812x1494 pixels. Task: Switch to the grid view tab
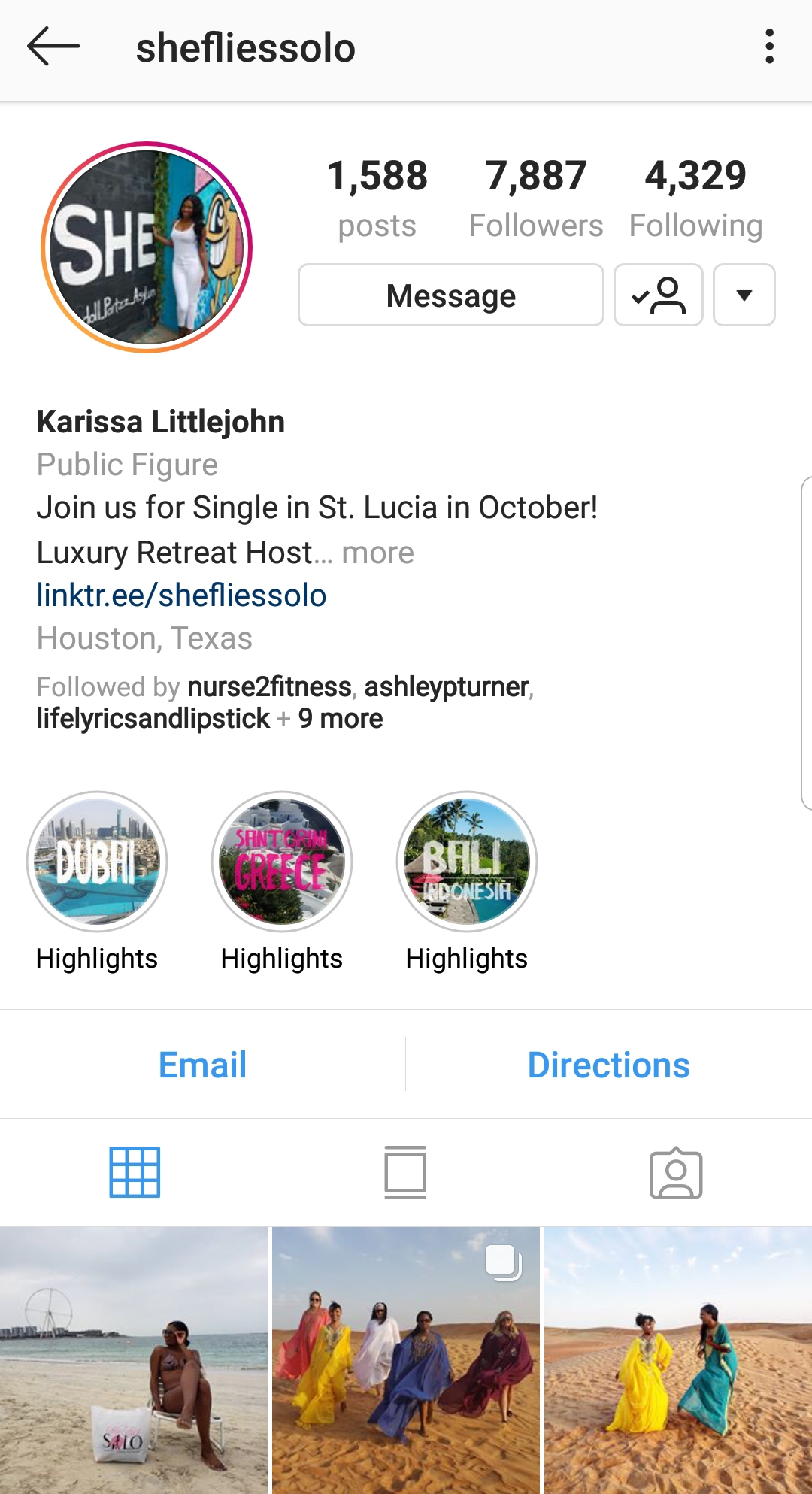click(x=135, y=1172)
